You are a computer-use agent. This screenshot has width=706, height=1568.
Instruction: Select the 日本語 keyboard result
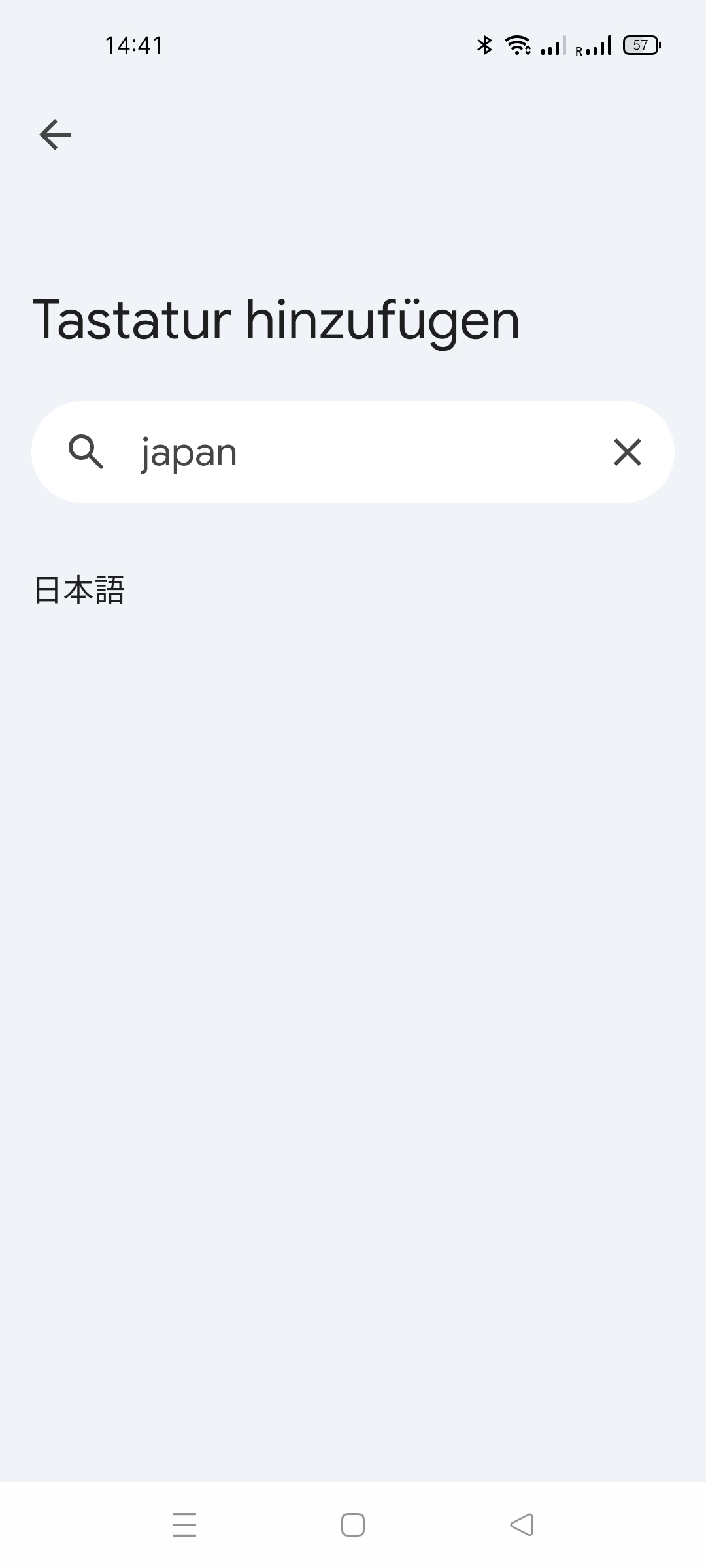pyautogui.click(x=81, y=590)
